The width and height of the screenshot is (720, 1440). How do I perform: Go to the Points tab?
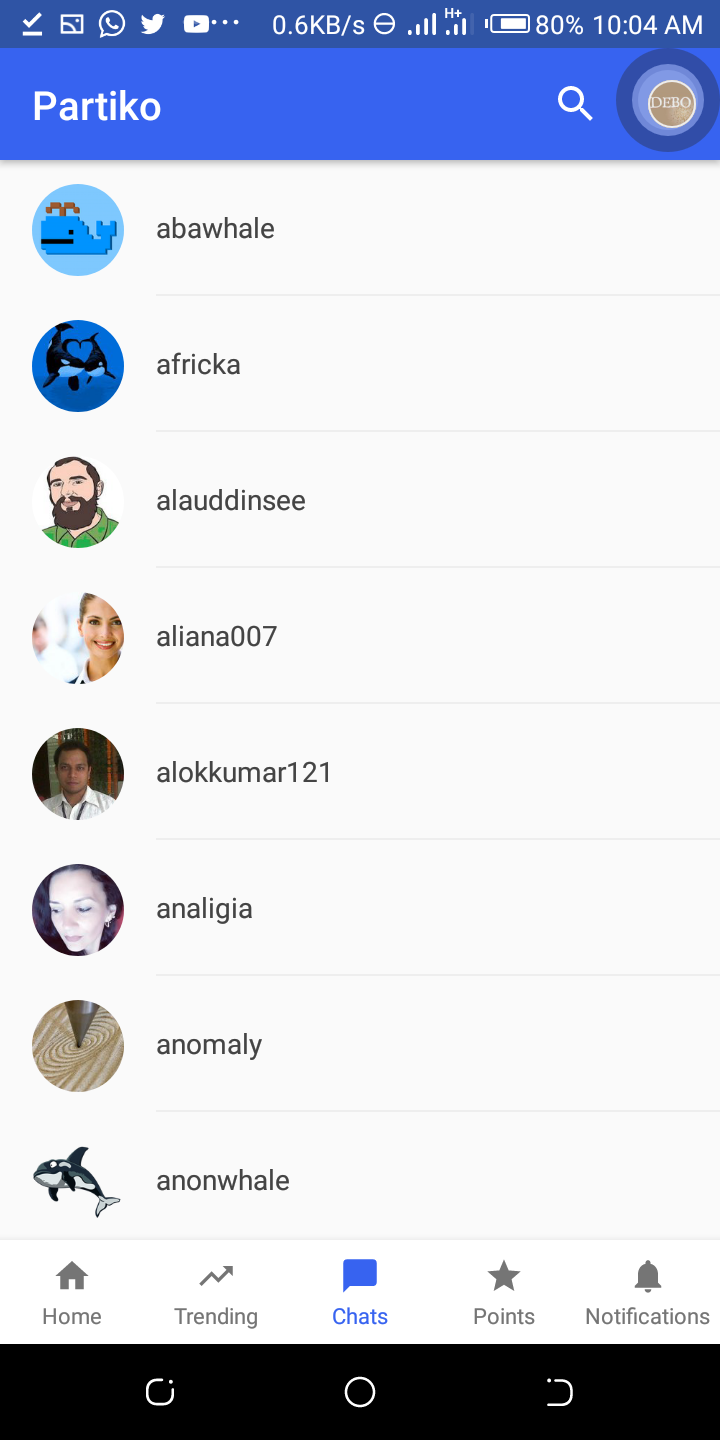pyautogui.click(x=504, y=1292)
